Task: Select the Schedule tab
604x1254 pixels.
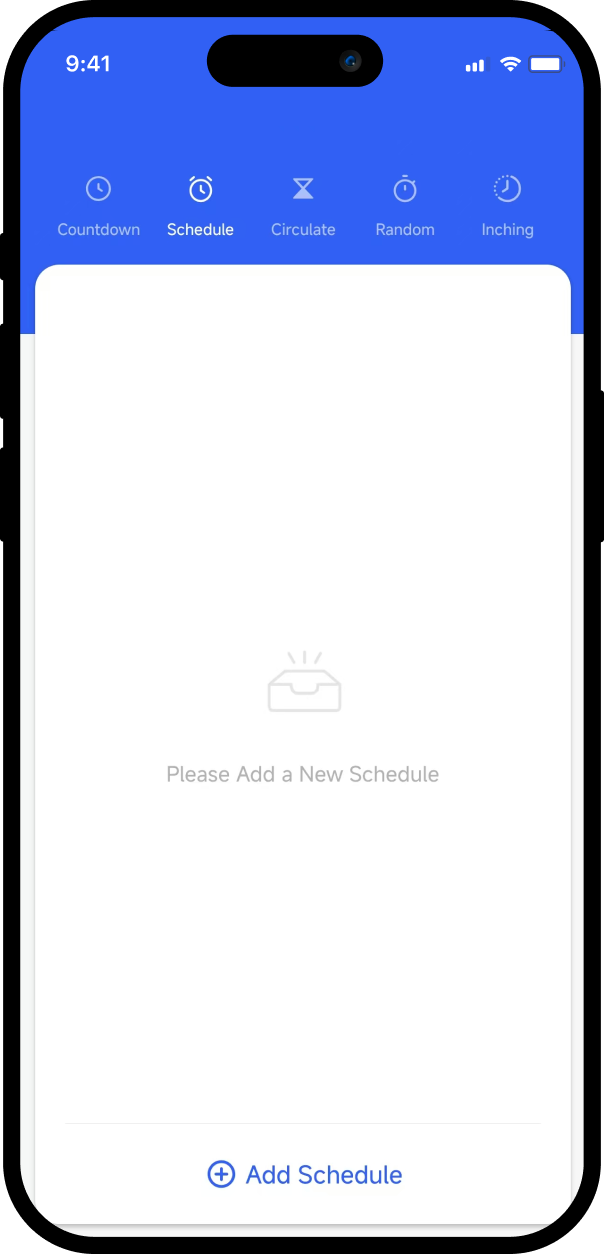Action: click(200, 207)
